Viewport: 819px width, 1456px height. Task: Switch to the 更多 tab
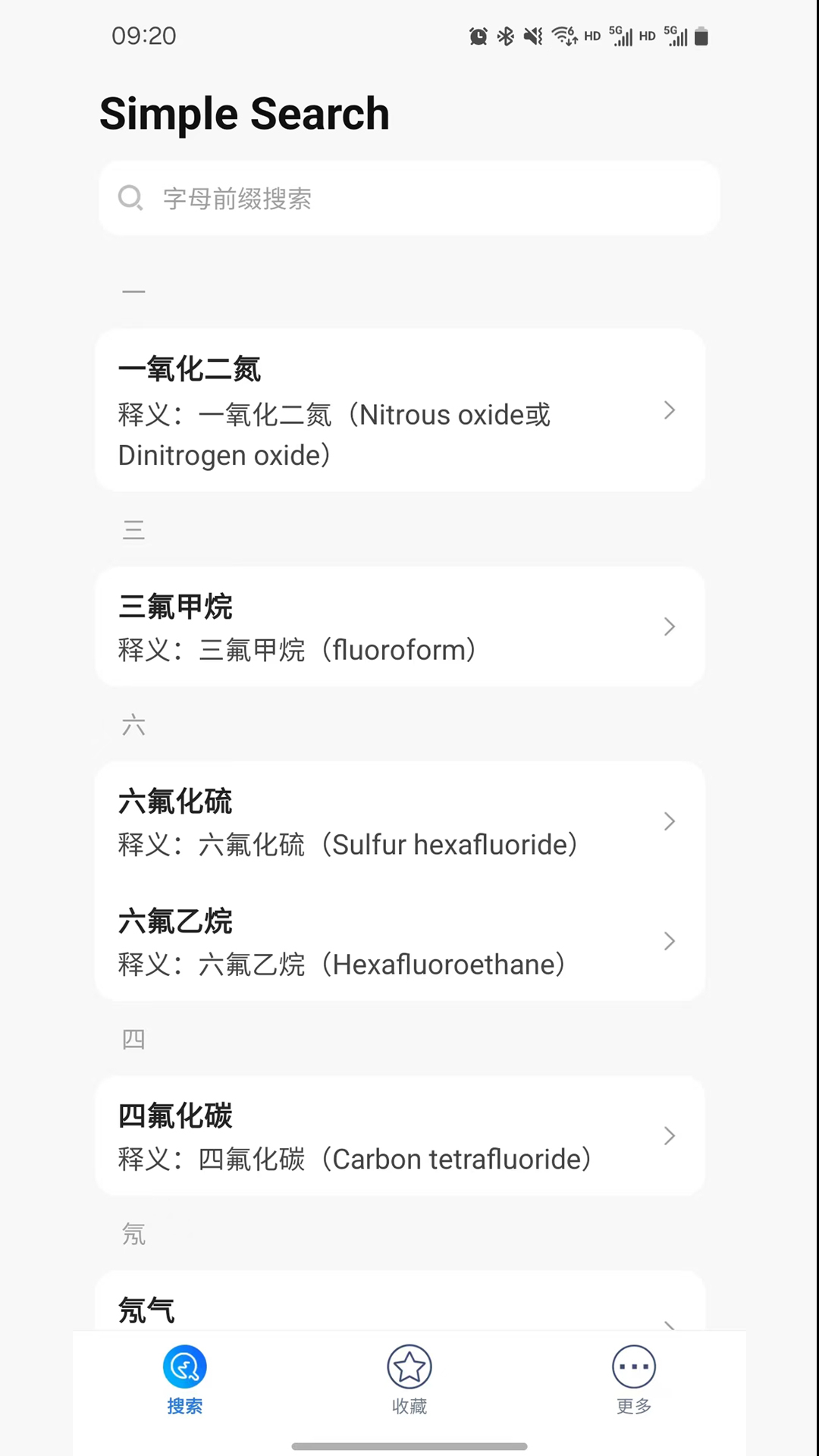(633, 1380)
